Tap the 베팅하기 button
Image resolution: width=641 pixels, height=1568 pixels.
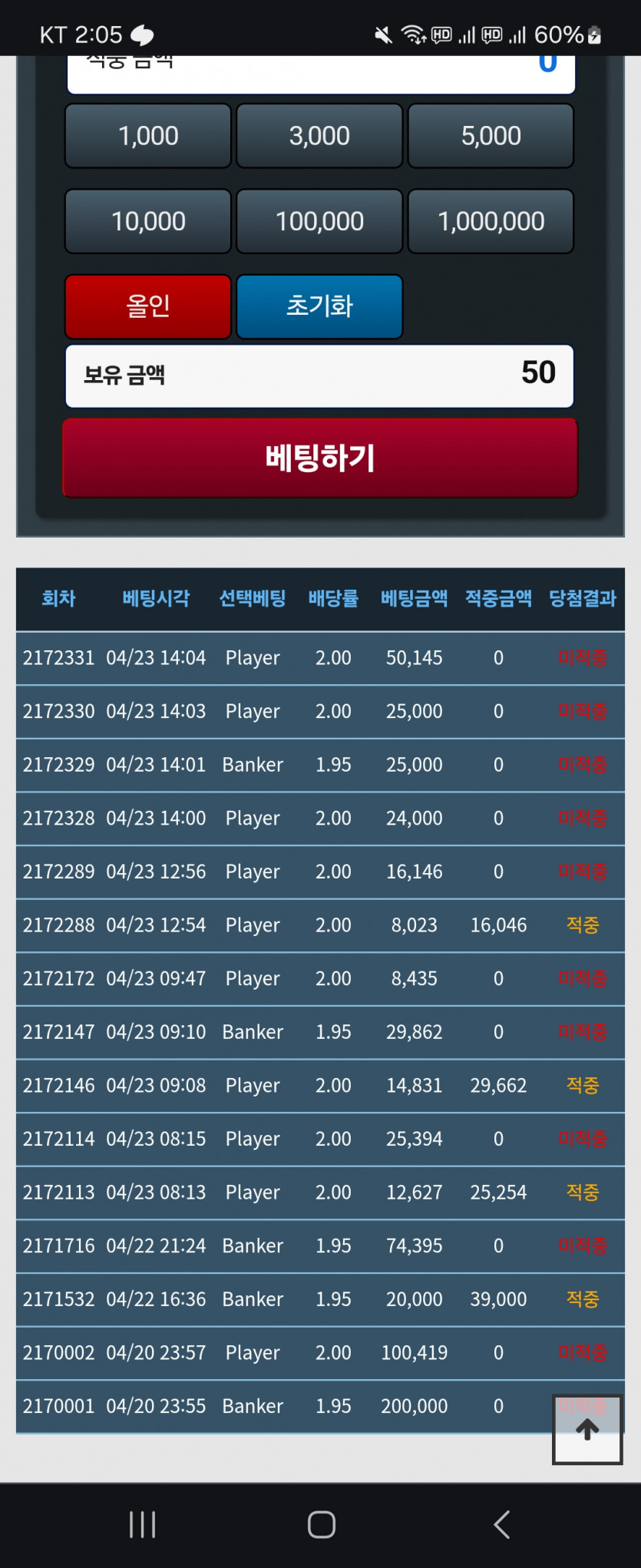(320, 458)
